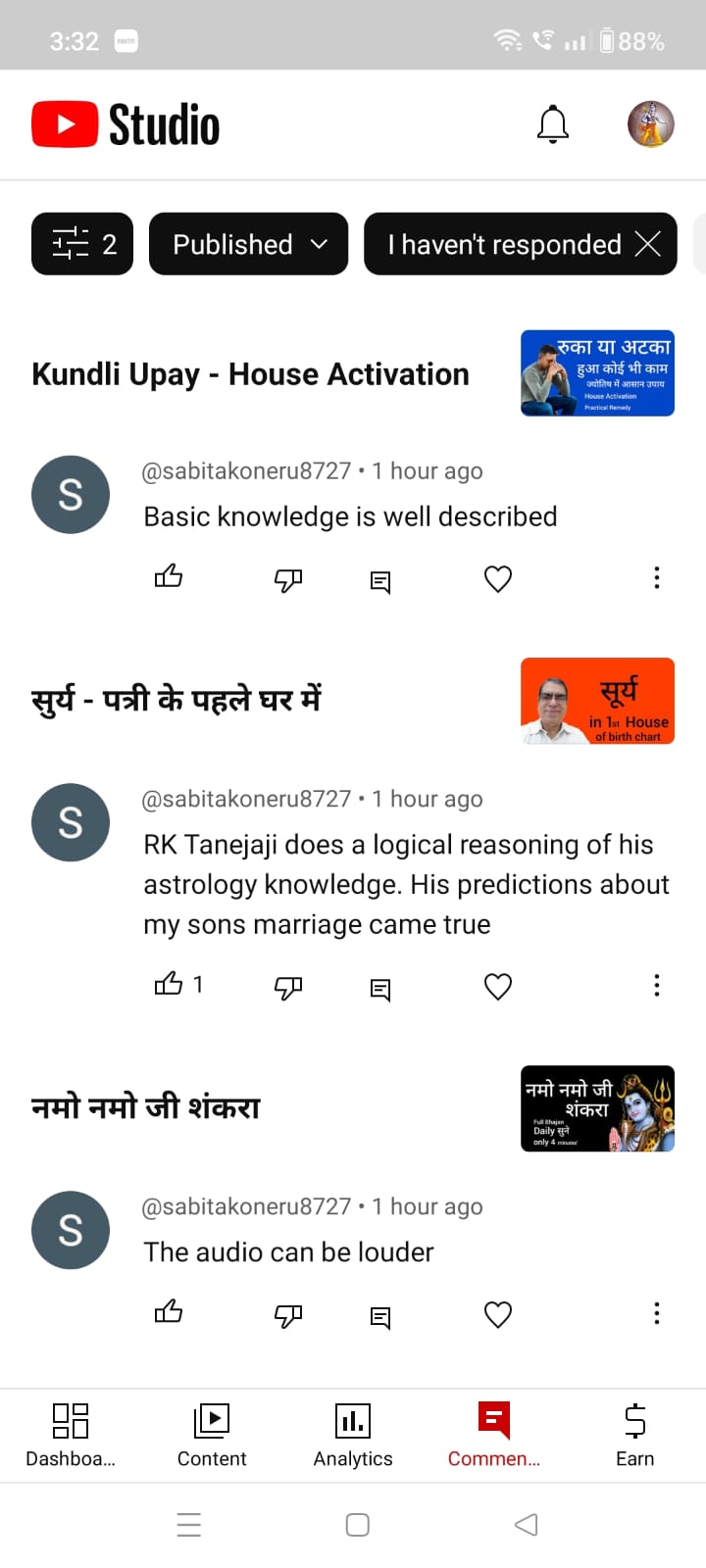Open the Analytics tab
Screen dimensions: 706x1568
353,1436
